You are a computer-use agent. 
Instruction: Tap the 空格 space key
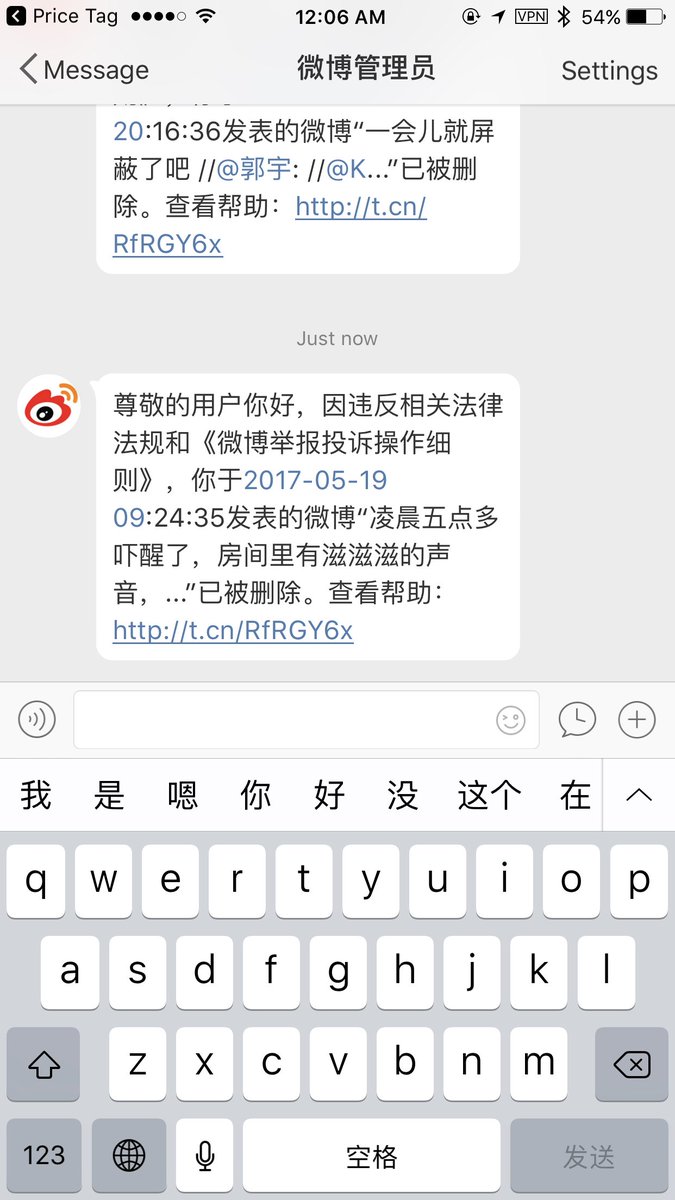pyautogui.click(x=371, y=1157)
